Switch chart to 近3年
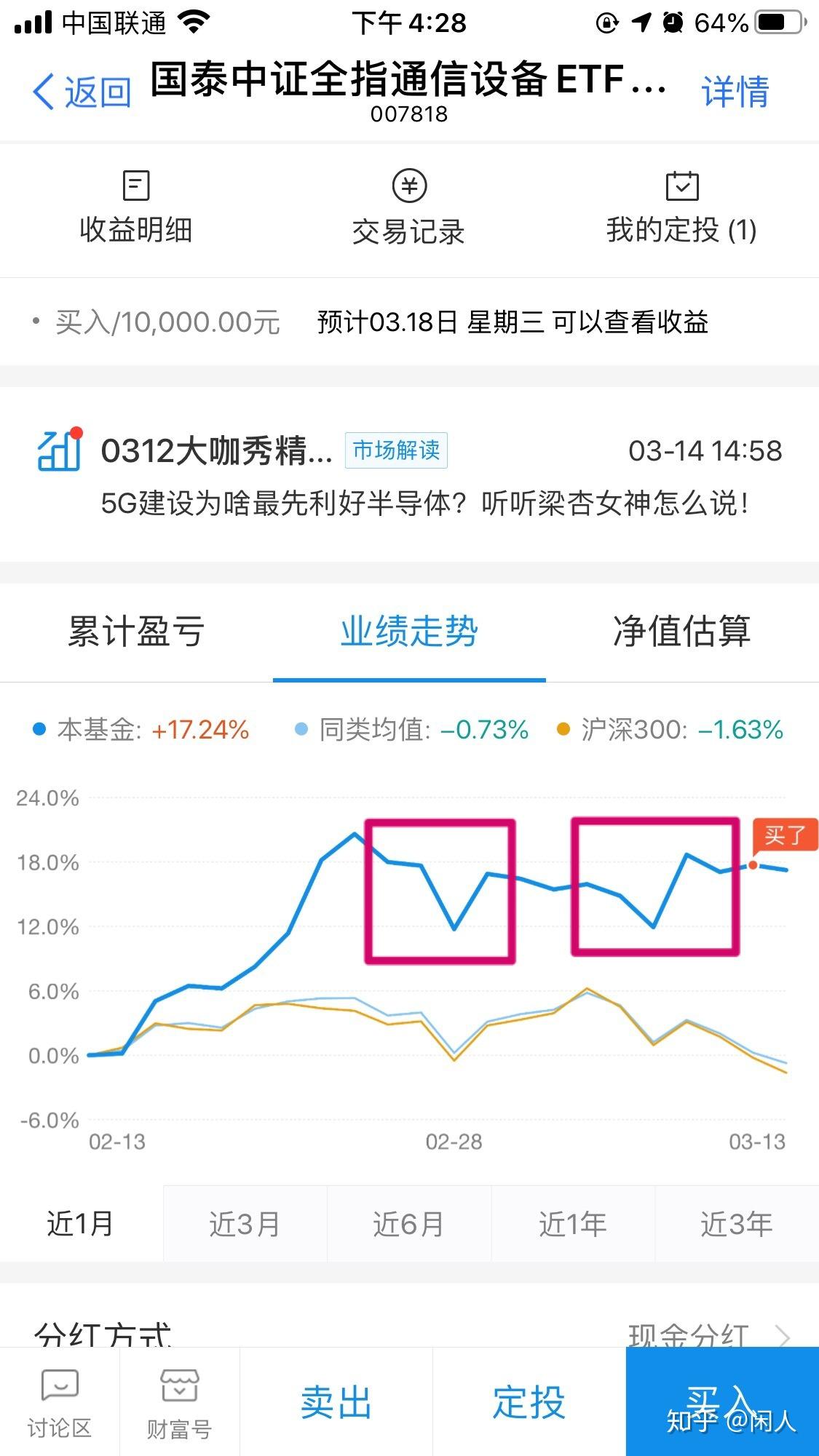Screen dimensions: 819x1456 pyautogui.click(x=737, y=1224)
